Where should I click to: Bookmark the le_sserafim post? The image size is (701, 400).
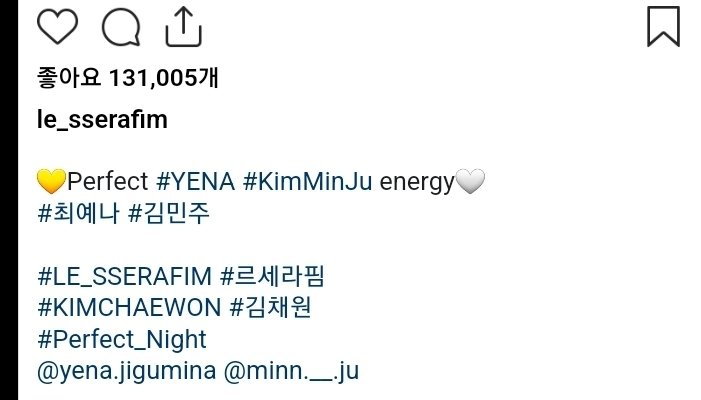tap(663, 27)
